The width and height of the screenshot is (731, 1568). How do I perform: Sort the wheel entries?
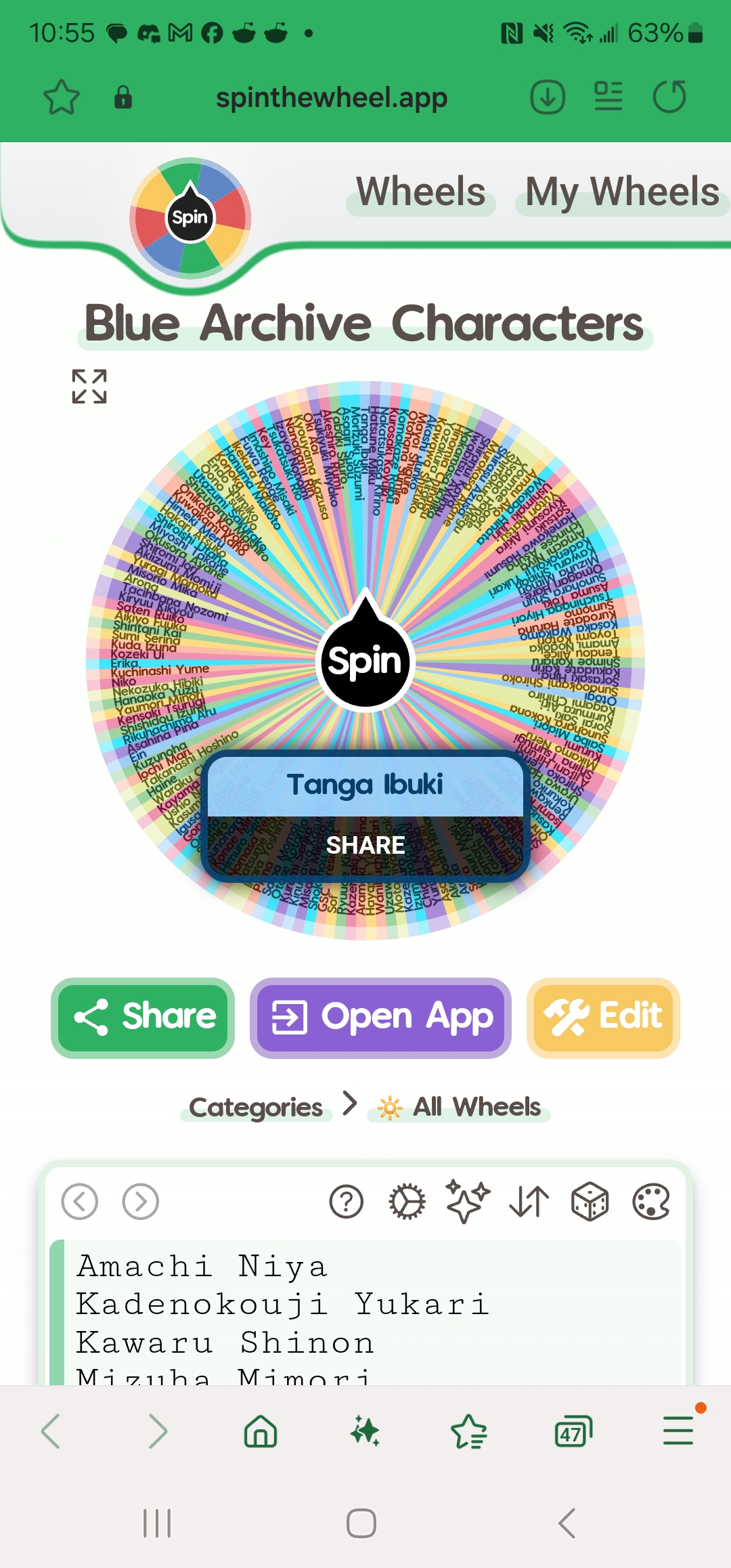(x=529, y=1202)
